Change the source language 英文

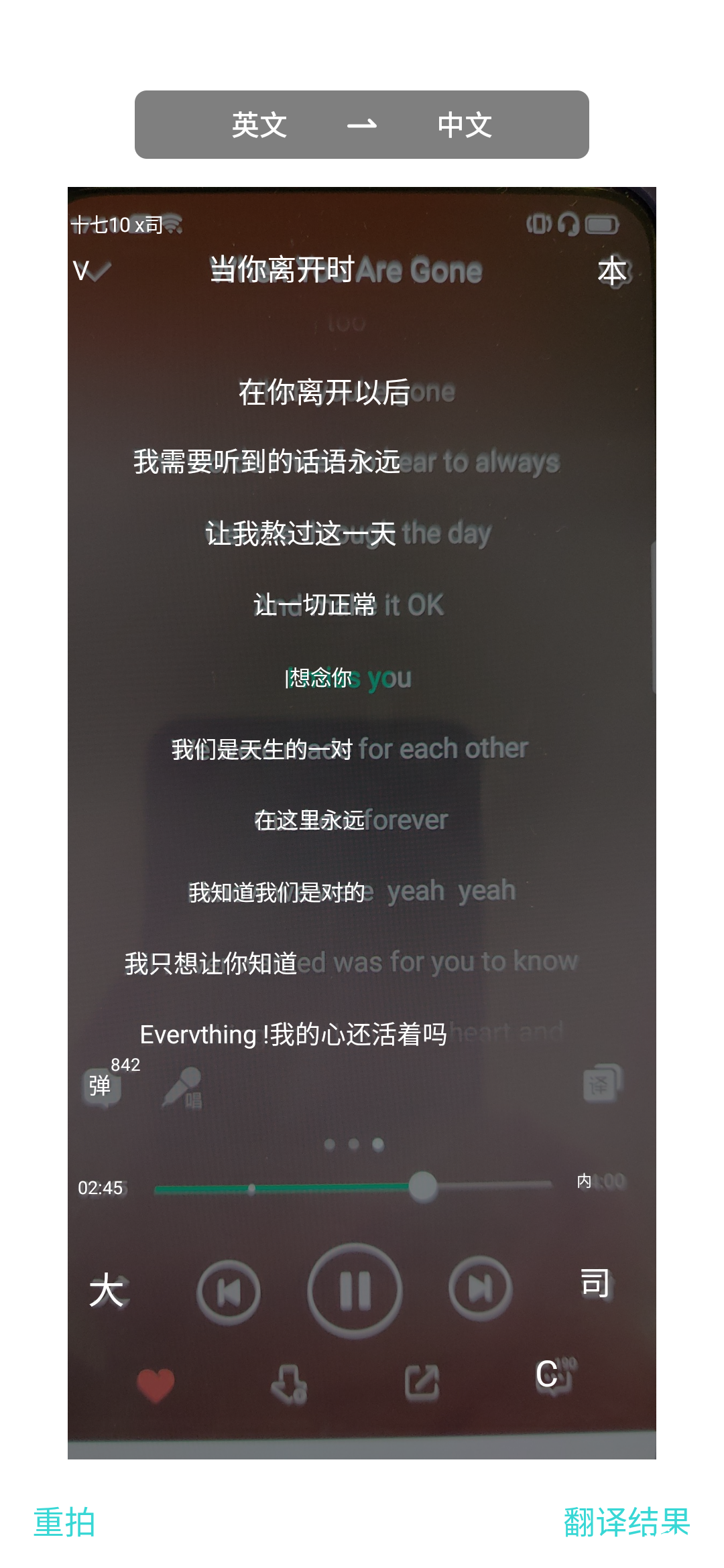[259, 125]
